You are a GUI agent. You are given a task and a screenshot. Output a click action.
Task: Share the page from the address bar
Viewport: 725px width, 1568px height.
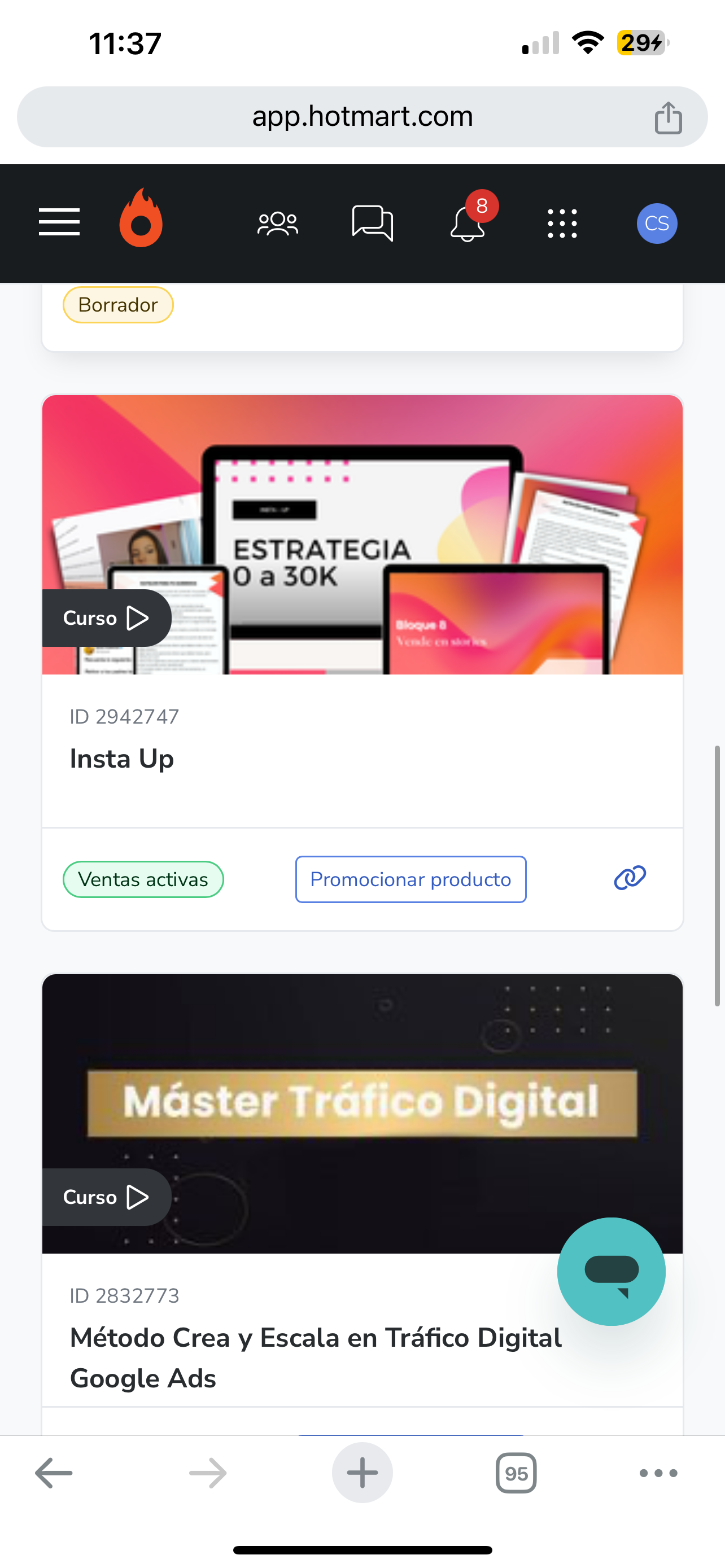point(668,117)
